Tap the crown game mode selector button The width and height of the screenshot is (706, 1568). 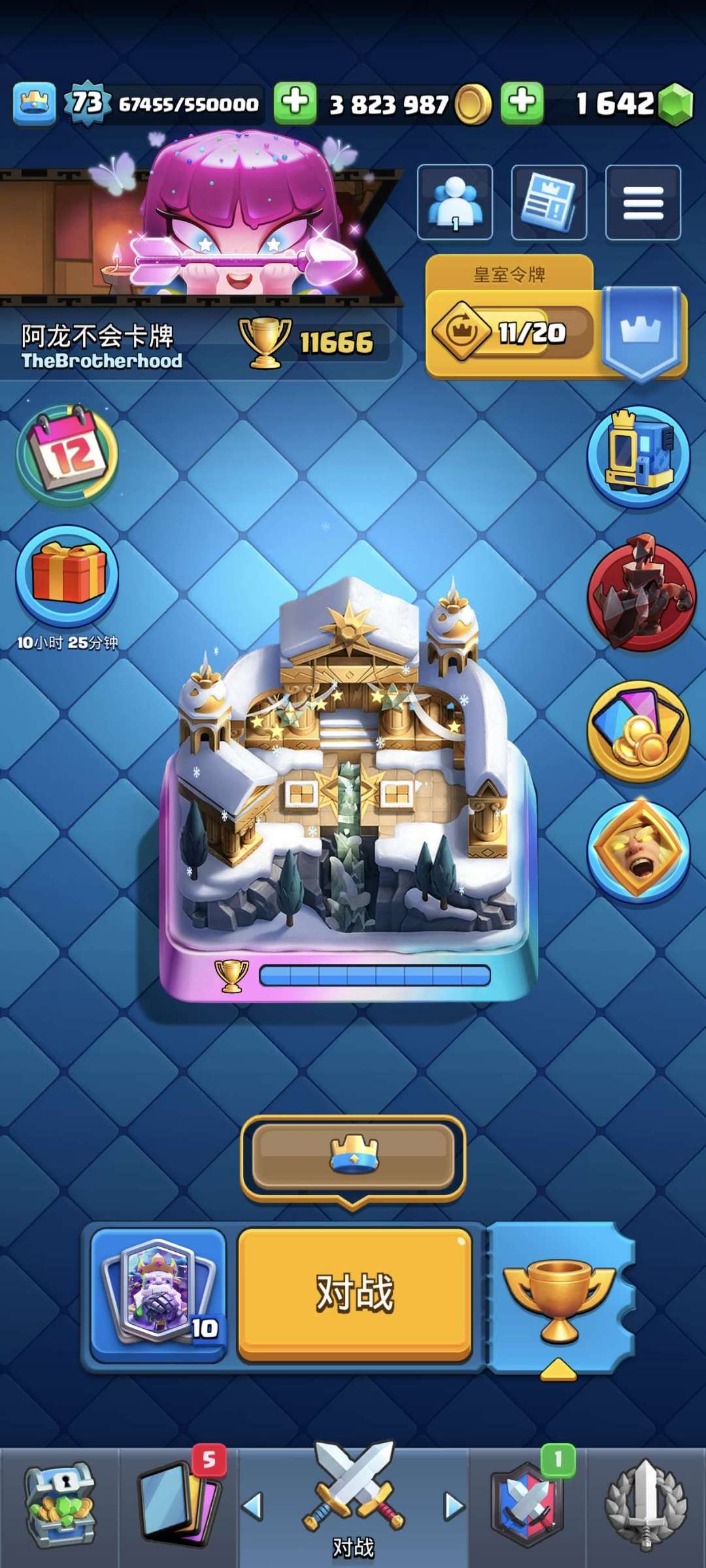(x=353, y=1158)
